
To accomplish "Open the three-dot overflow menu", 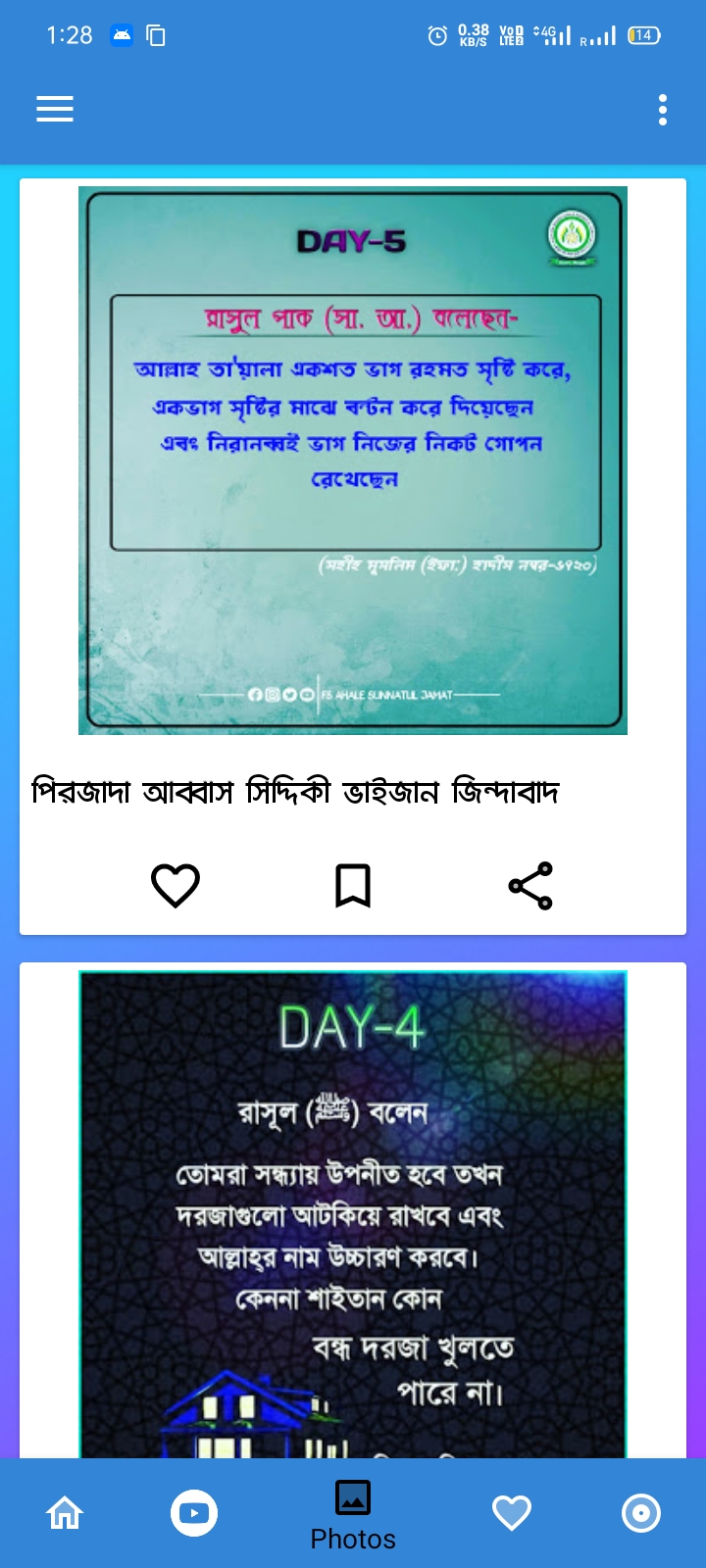I will click(663, 110).
